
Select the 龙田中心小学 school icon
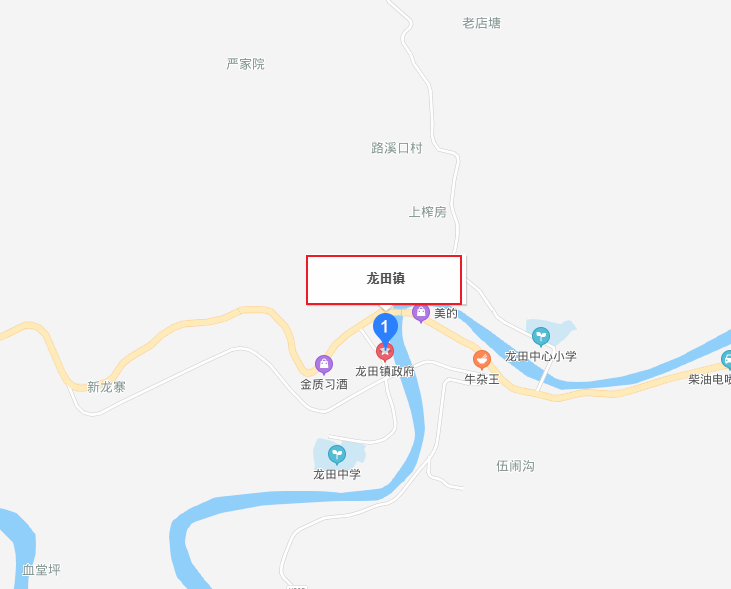541,337
